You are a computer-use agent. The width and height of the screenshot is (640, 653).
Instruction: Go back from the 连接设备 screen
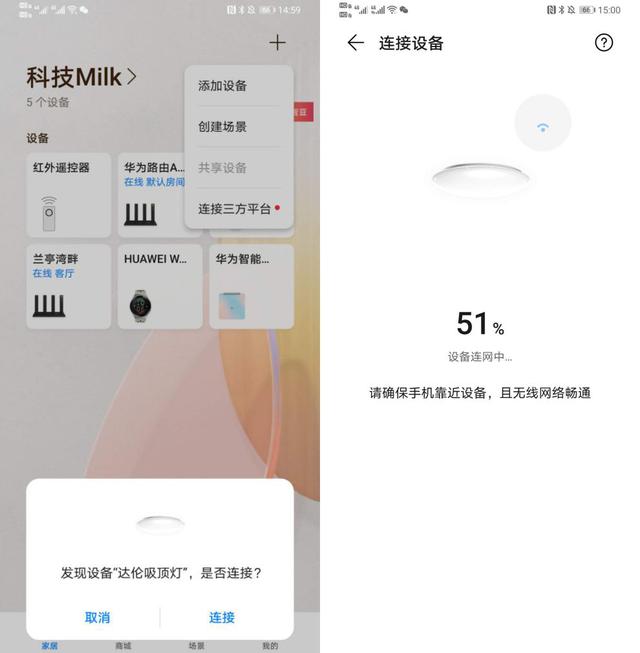[x=355, y=43]
